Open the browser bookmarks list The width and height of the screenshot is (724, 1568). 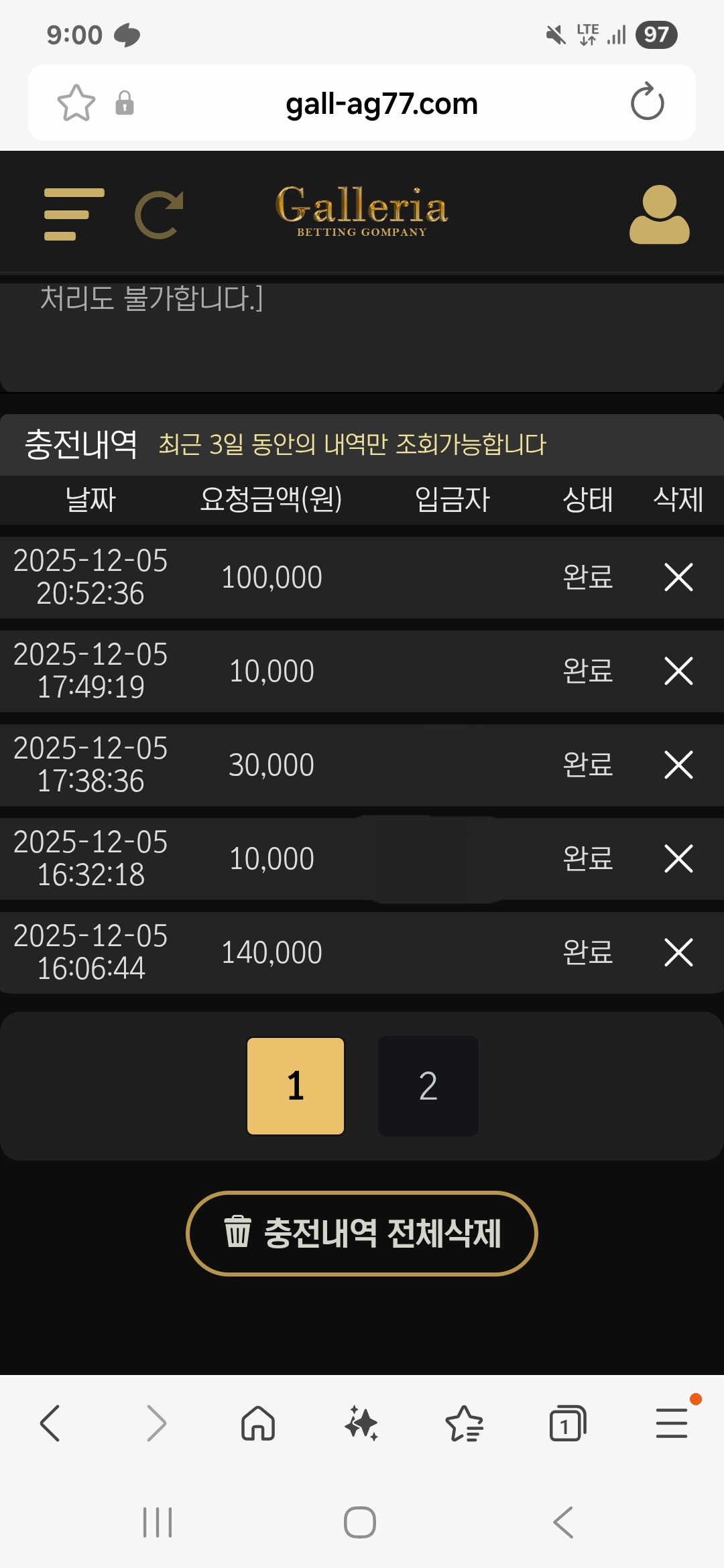pyautogui.click(x=464, y=1423)
